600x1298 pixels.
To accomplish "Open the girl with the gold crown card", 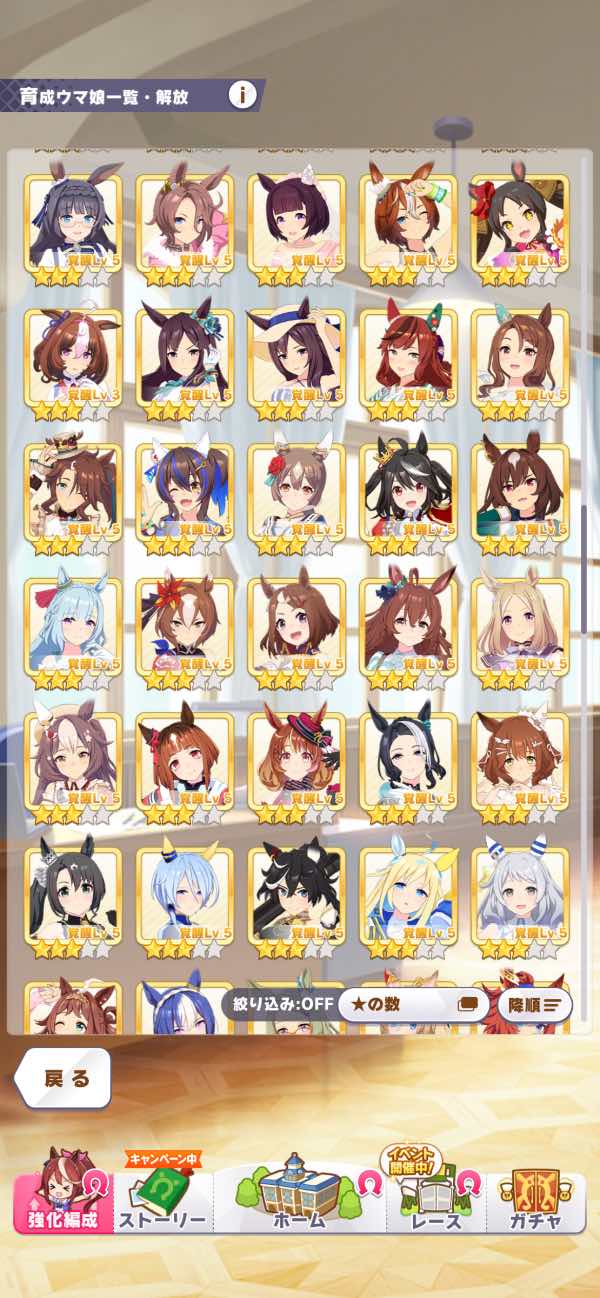I will [x=408, y=491].
